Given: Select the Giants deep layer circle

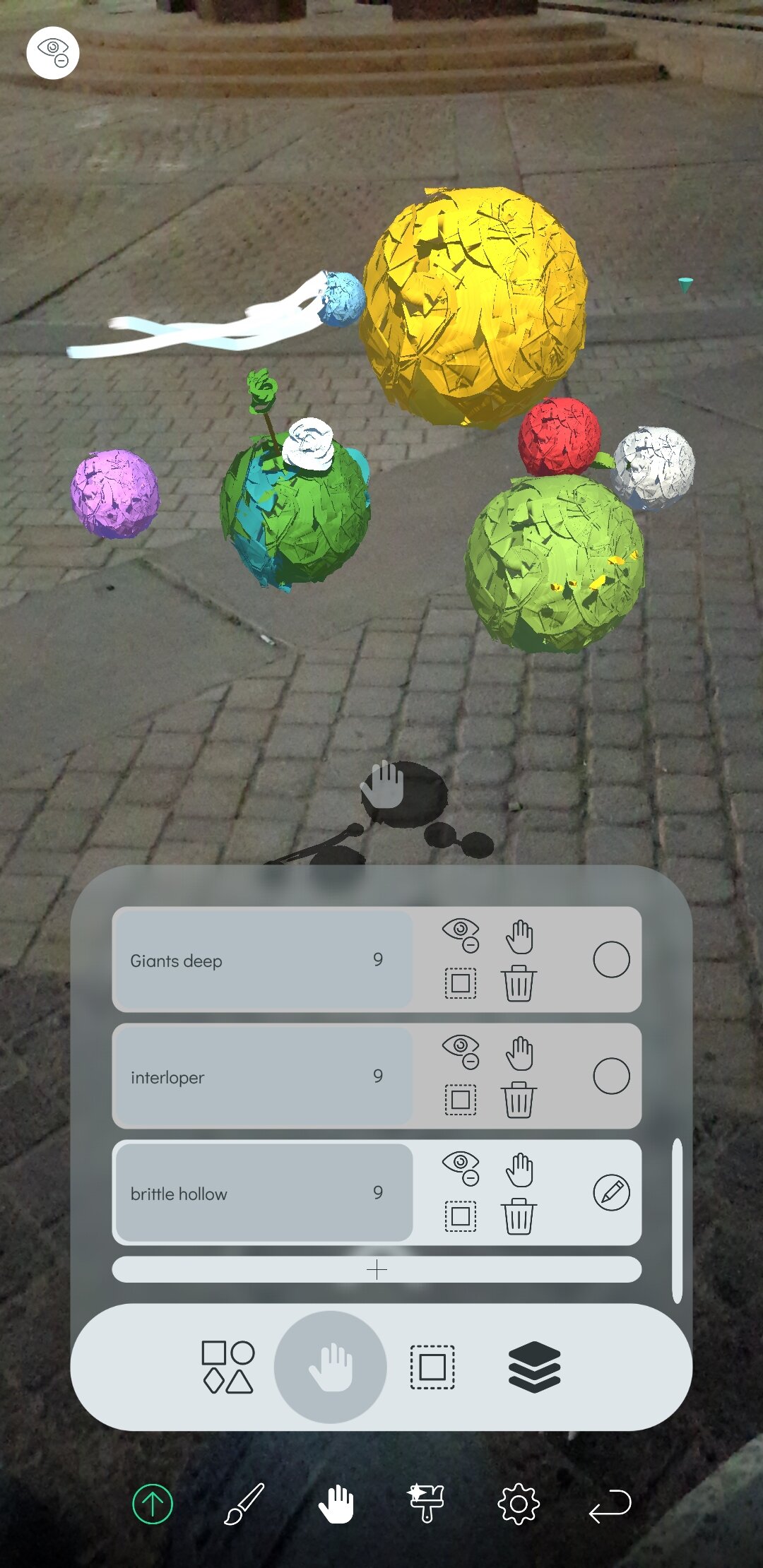Looking at the screenshot, I should 611,959.
